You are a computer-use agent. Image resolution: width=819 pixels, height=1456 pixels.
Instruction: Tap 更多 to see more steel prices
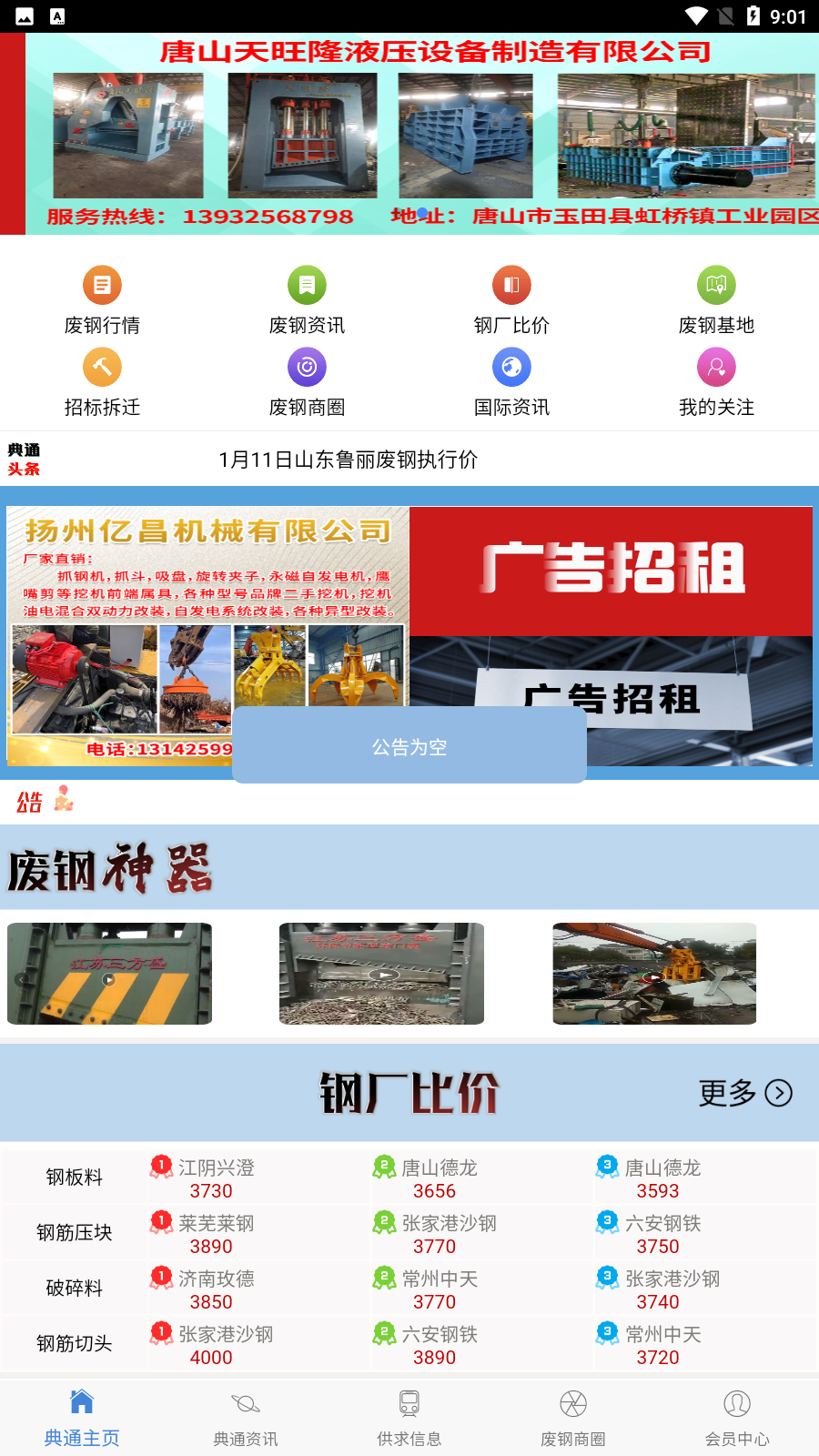coord(744,1093)
